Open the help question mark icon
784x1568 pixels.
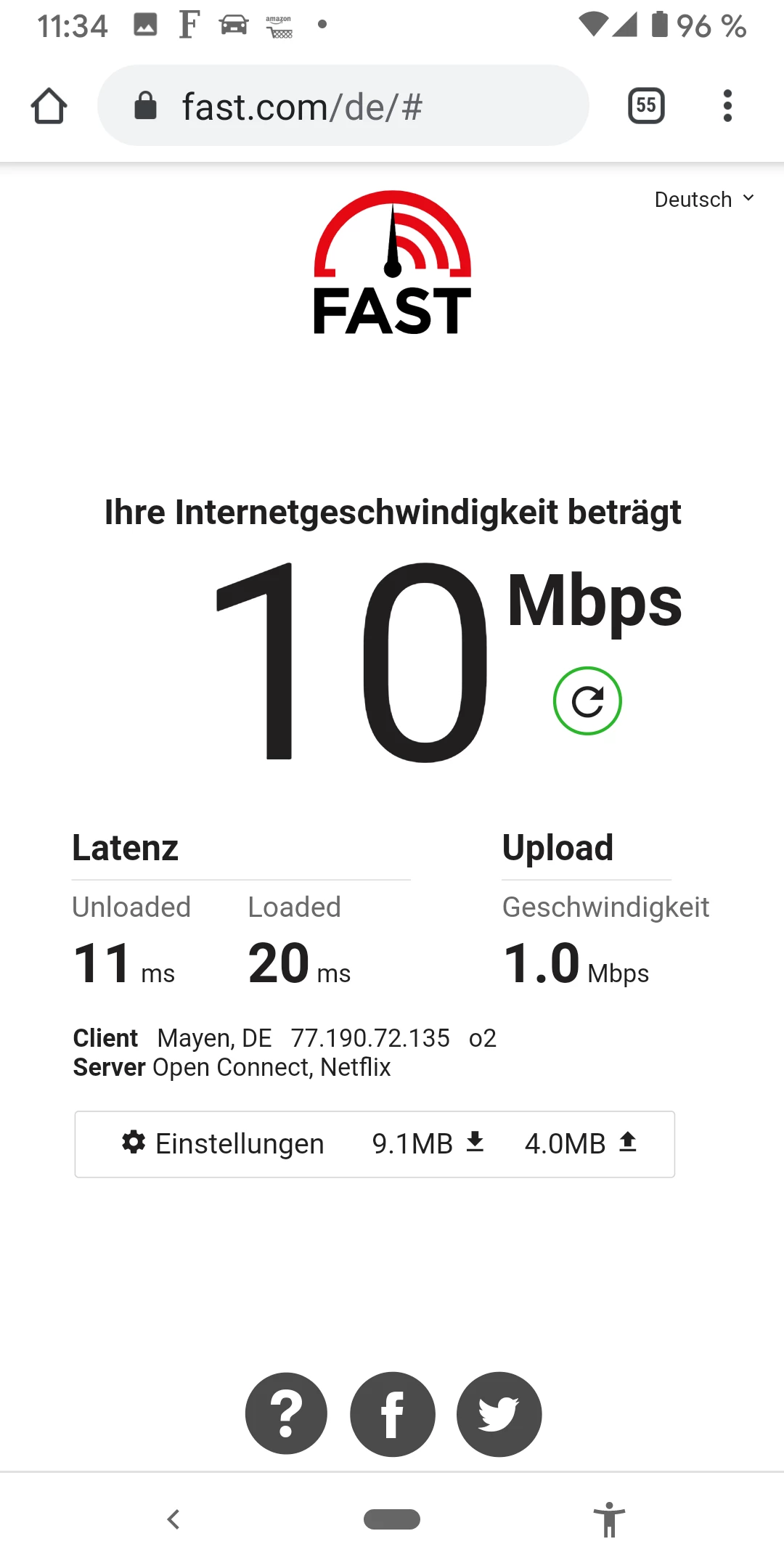tap(286, 1413)
